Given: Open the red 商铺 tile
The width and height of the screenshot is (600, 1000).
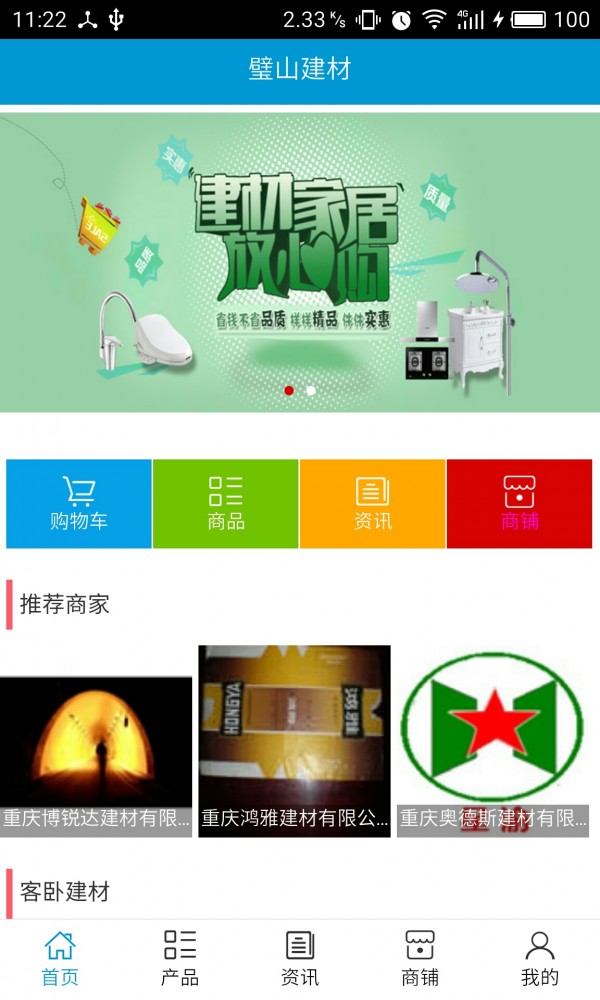Looking at the screenshot, I should click(519, 504).
